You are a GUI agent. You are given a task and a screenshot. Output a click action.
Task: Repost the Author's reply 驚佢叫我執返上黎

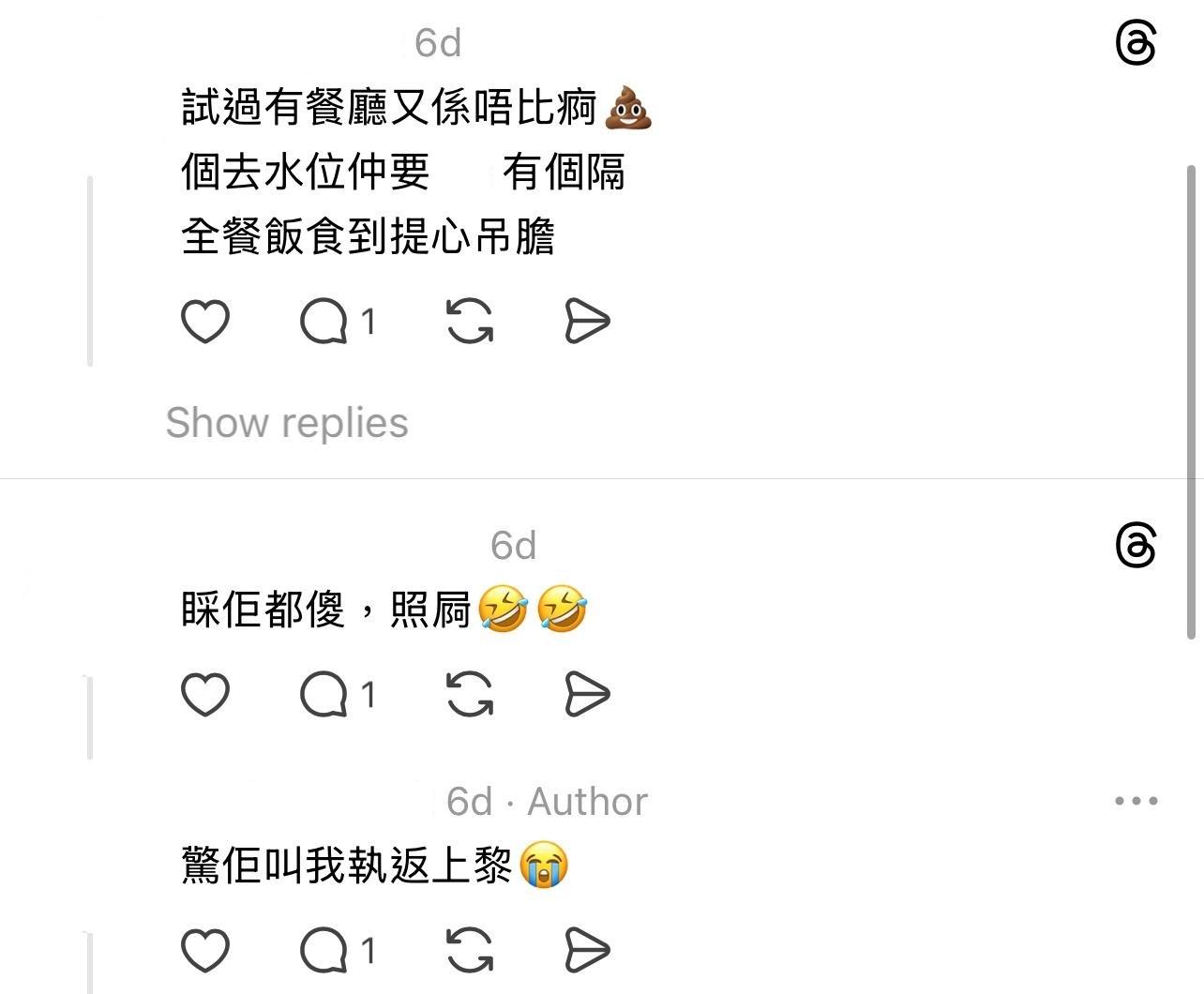(470, 950)
